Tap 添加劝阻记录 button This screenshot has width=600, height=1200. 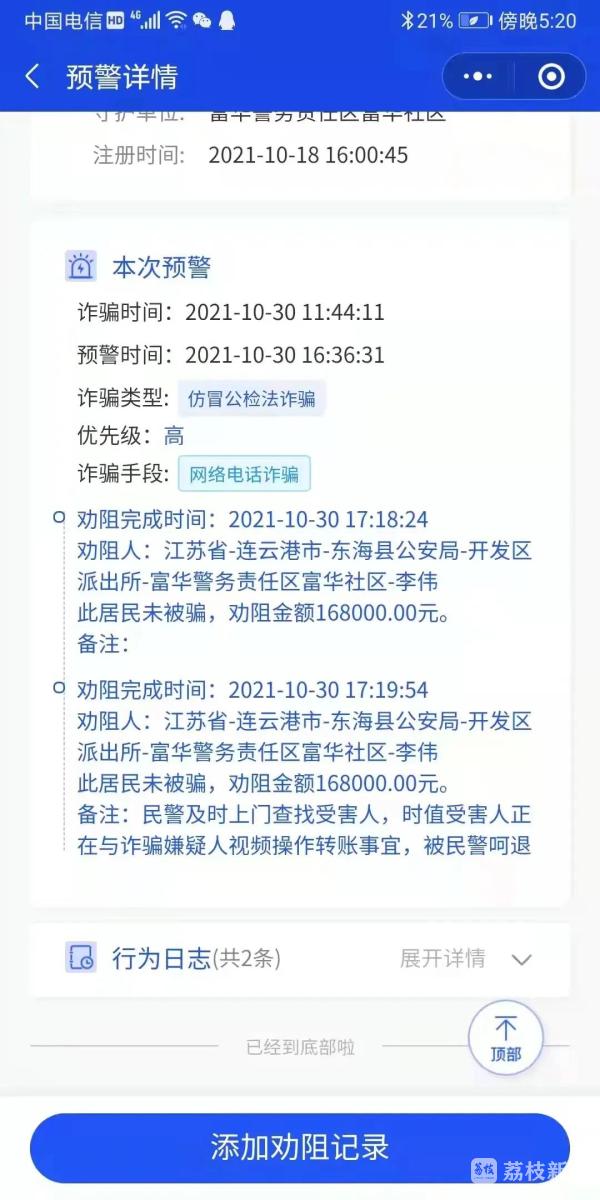299,1147
